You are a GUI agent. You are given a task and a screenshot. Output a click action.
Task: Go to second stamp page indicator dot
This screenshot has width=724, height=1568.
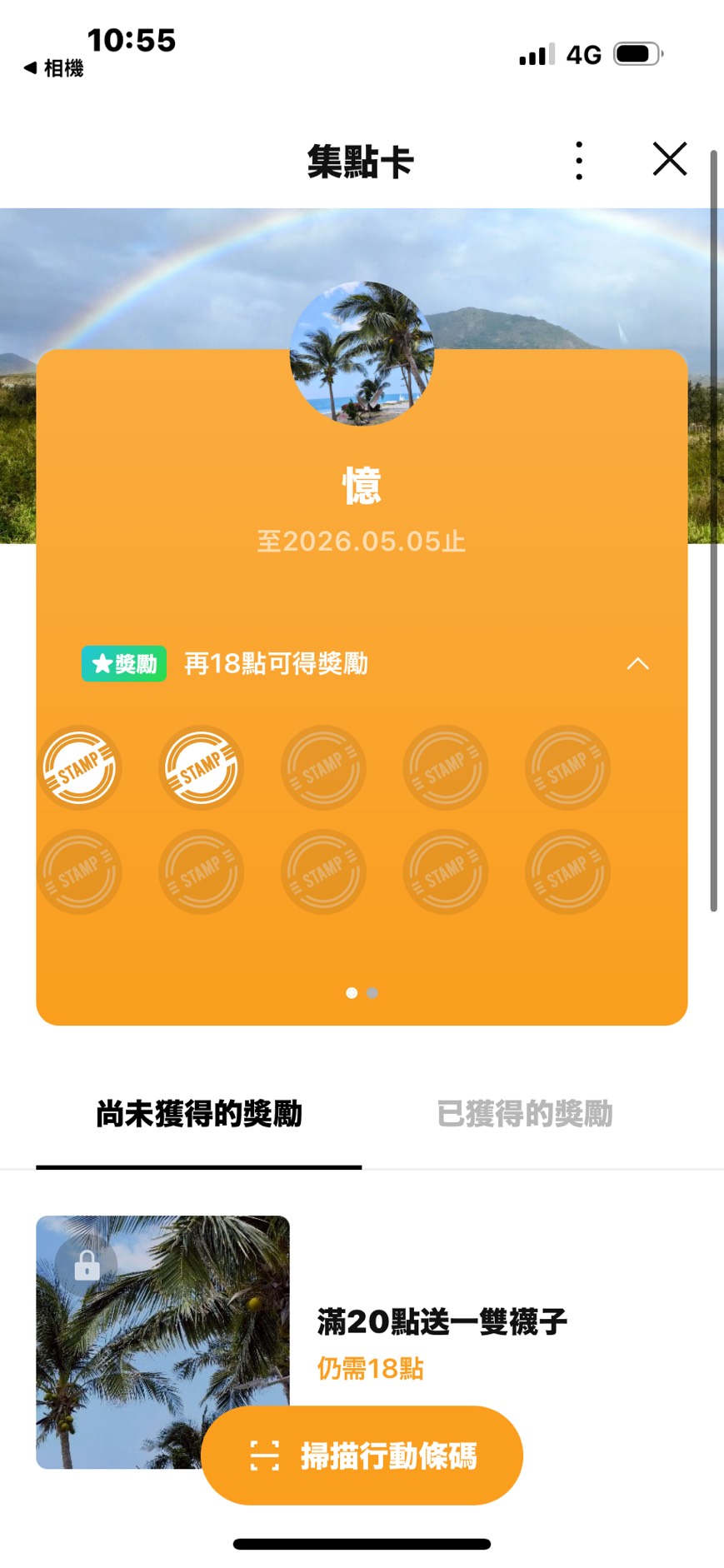point(372,993)
